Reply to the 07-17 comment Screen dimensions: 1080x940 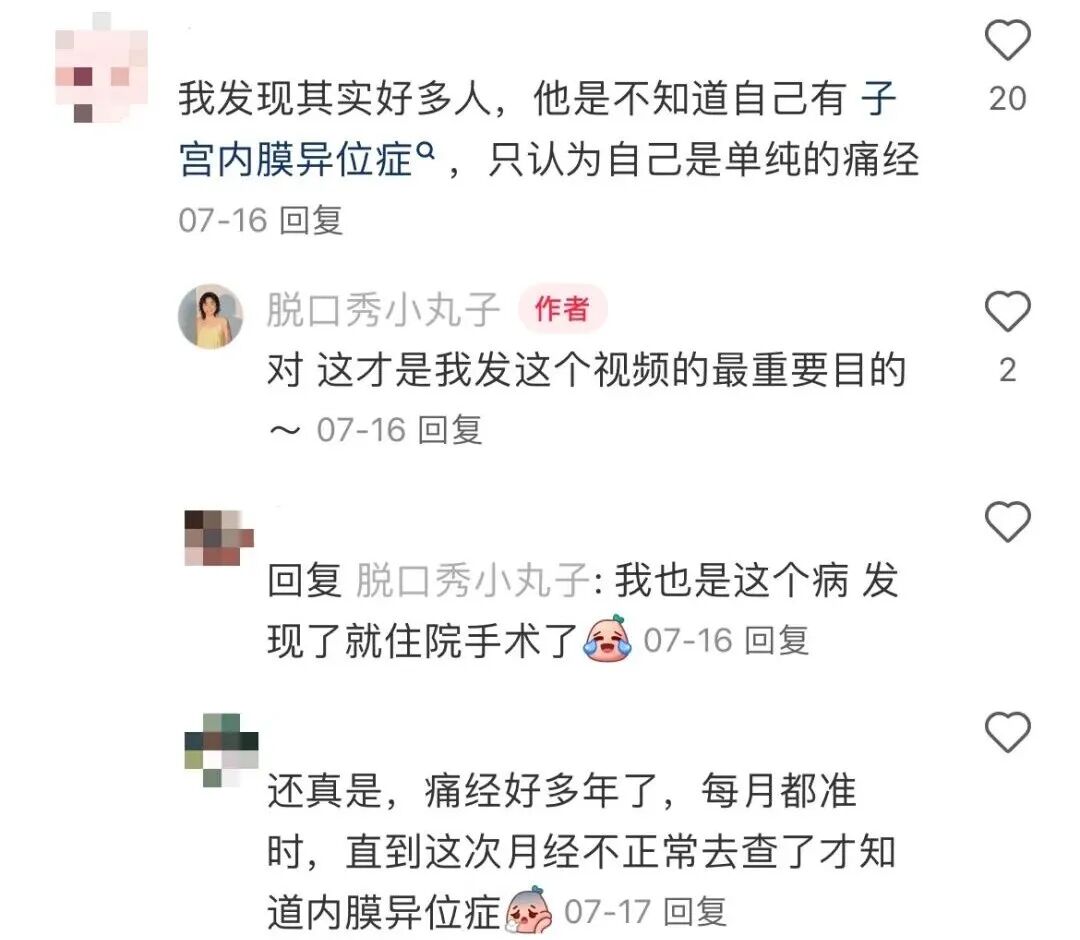click(x=695, y=911)
